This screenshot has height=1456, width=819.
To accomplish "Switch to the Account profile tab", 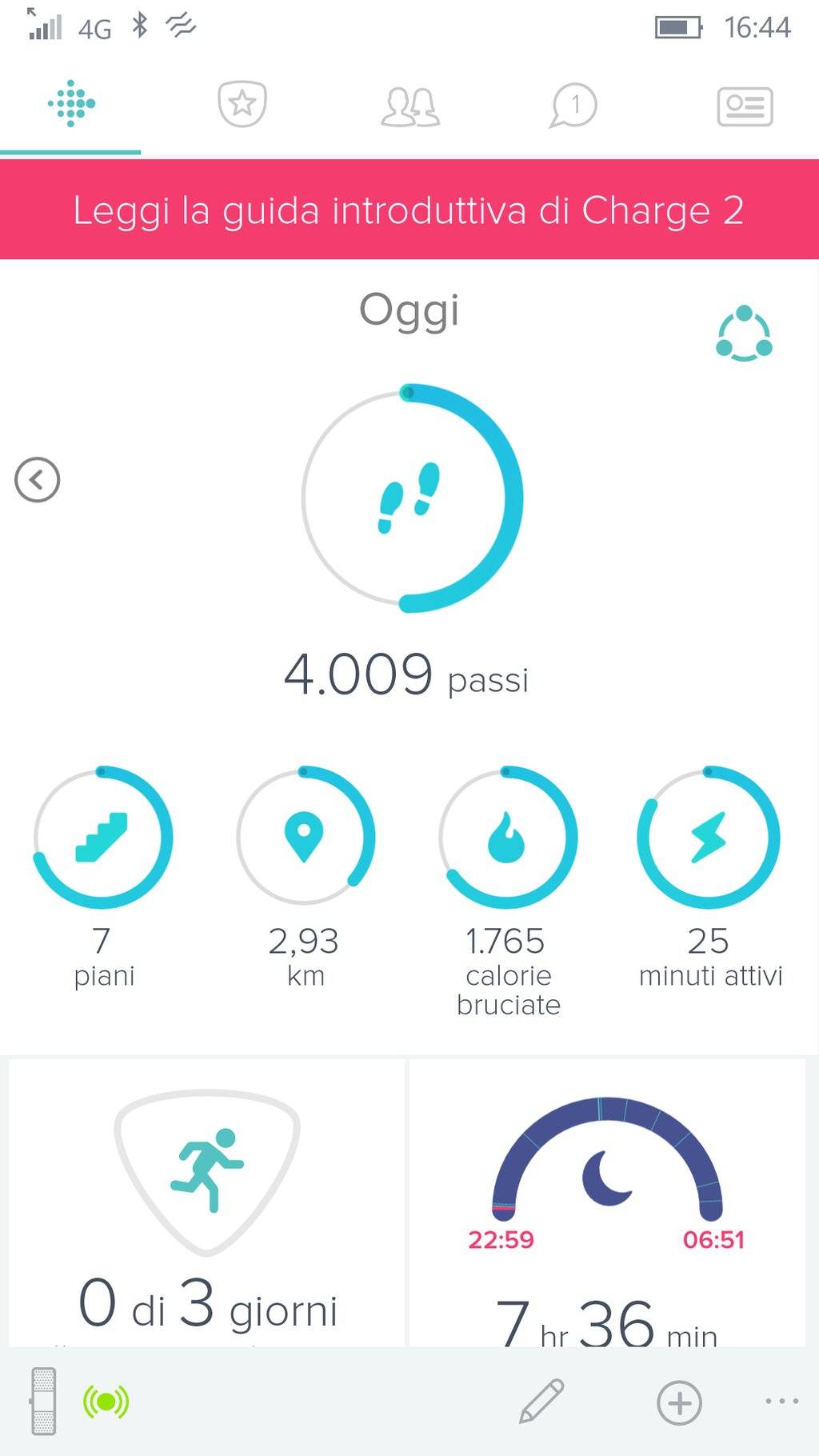I will point(744,106).
